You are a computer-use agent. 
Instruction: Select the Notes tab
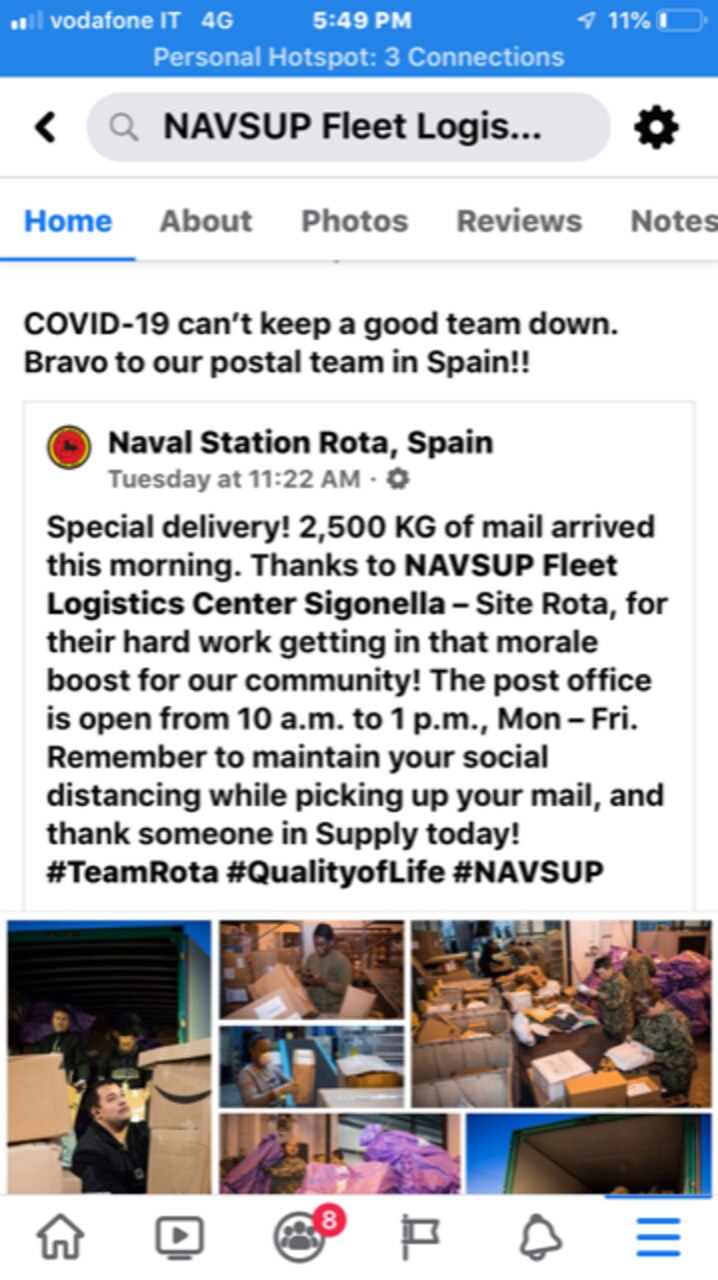672,221
